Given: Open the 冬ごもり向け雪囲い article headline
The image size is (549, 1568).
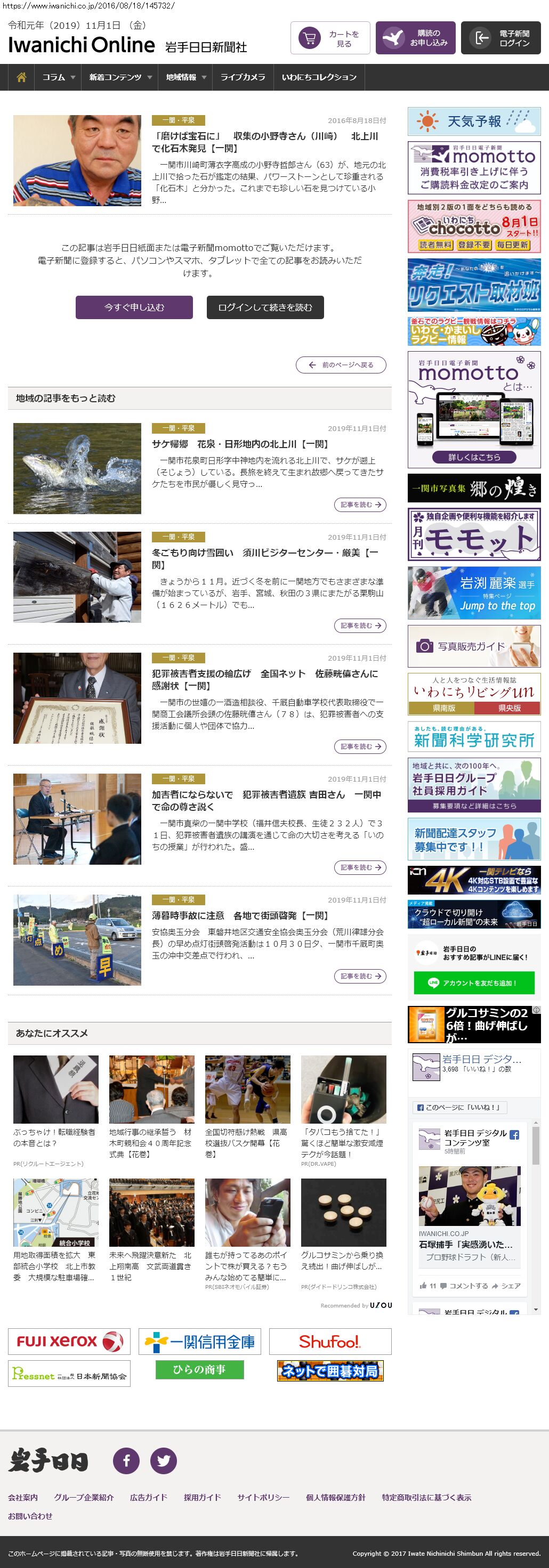Looking at the screenshot, I should pyautogui.click(x=265, y=558).
